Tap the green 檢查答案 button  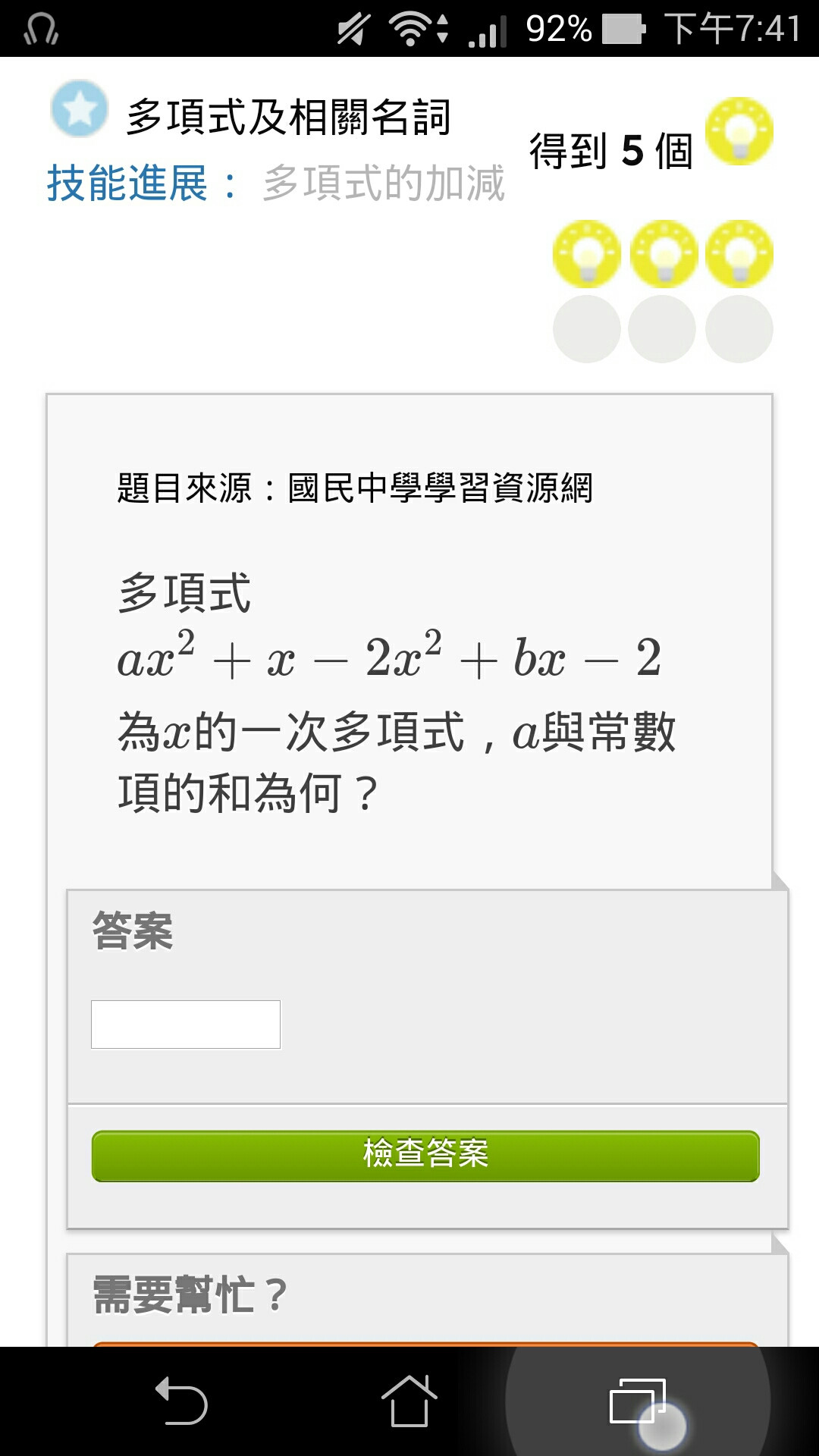tap(425, 1156)
